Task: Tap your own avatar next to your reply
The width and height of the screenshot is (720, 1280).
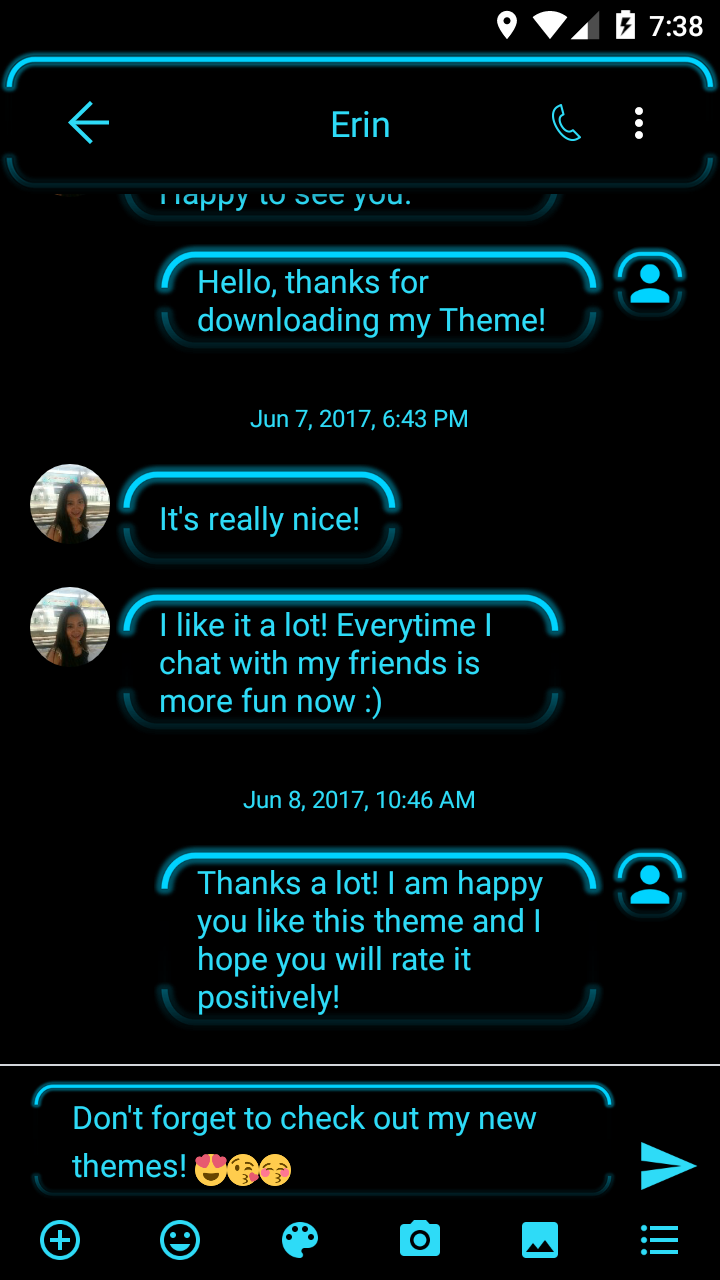Action: point(649,283)
